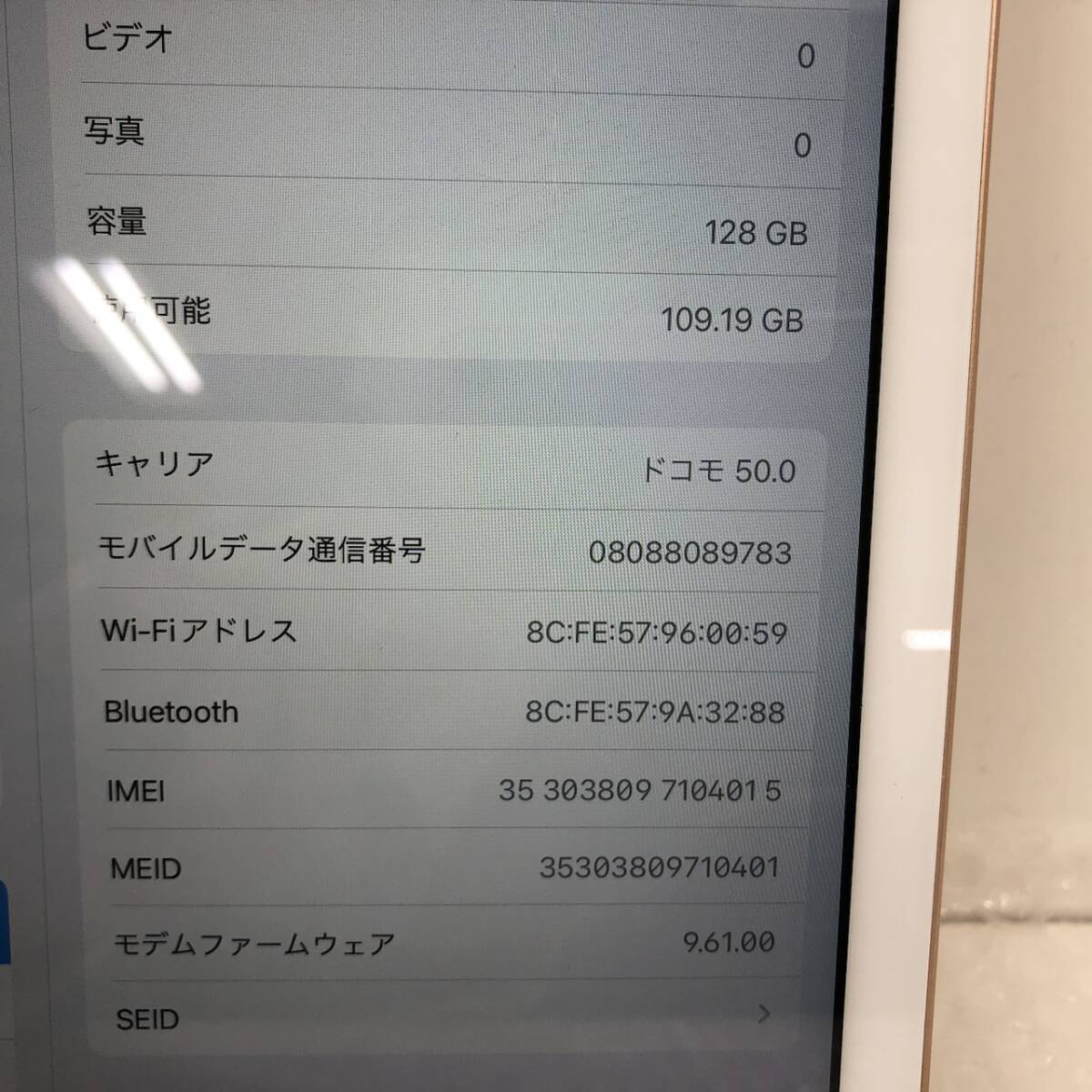Open the SEID details row
Image resolution: width=1092 pixels, height=1092 pixels.
tap(446, 1016)
